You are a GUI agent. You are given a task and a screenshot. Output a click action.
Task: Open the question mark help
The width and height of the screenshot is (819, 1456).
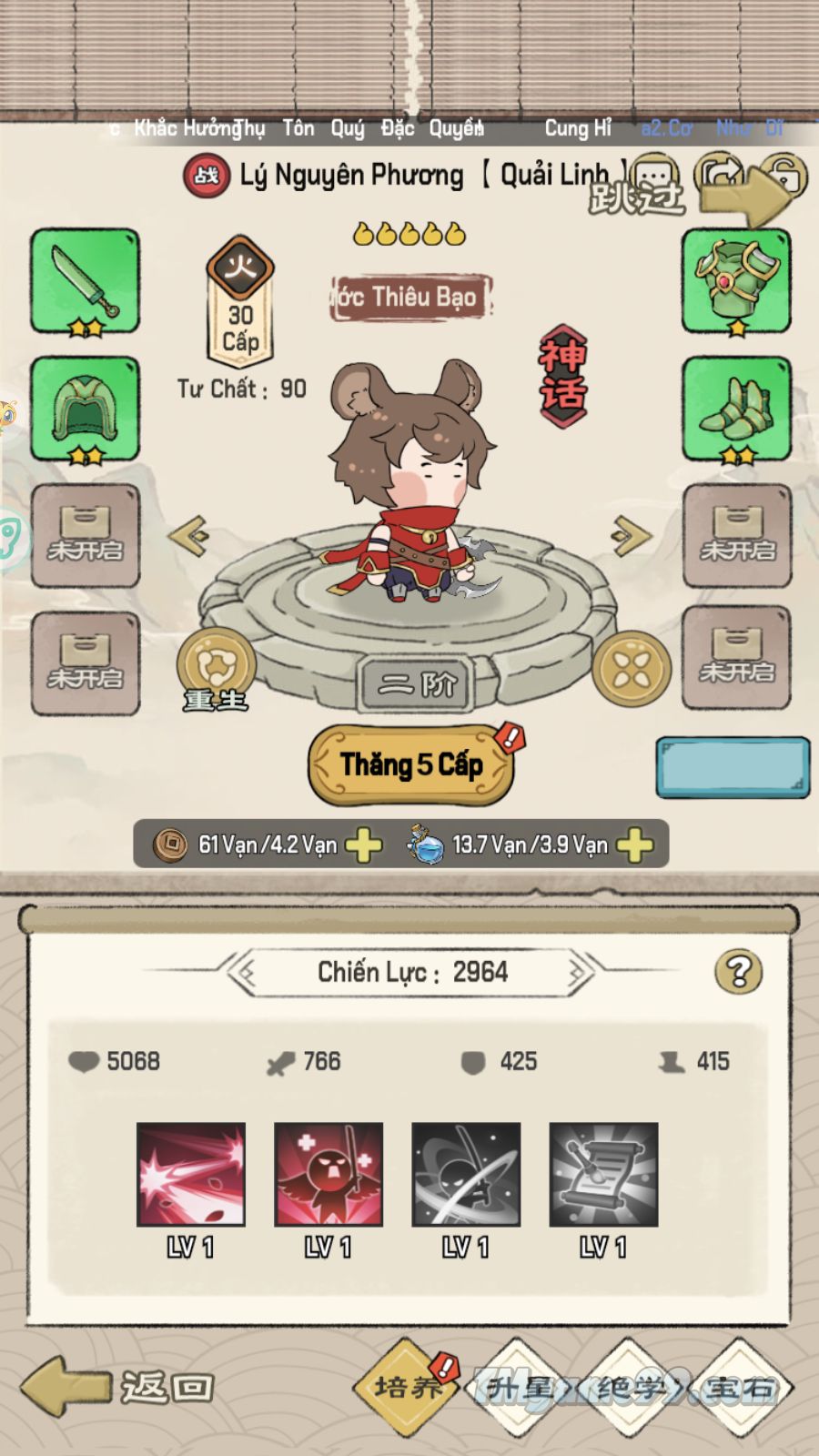(x=738, y=972)
